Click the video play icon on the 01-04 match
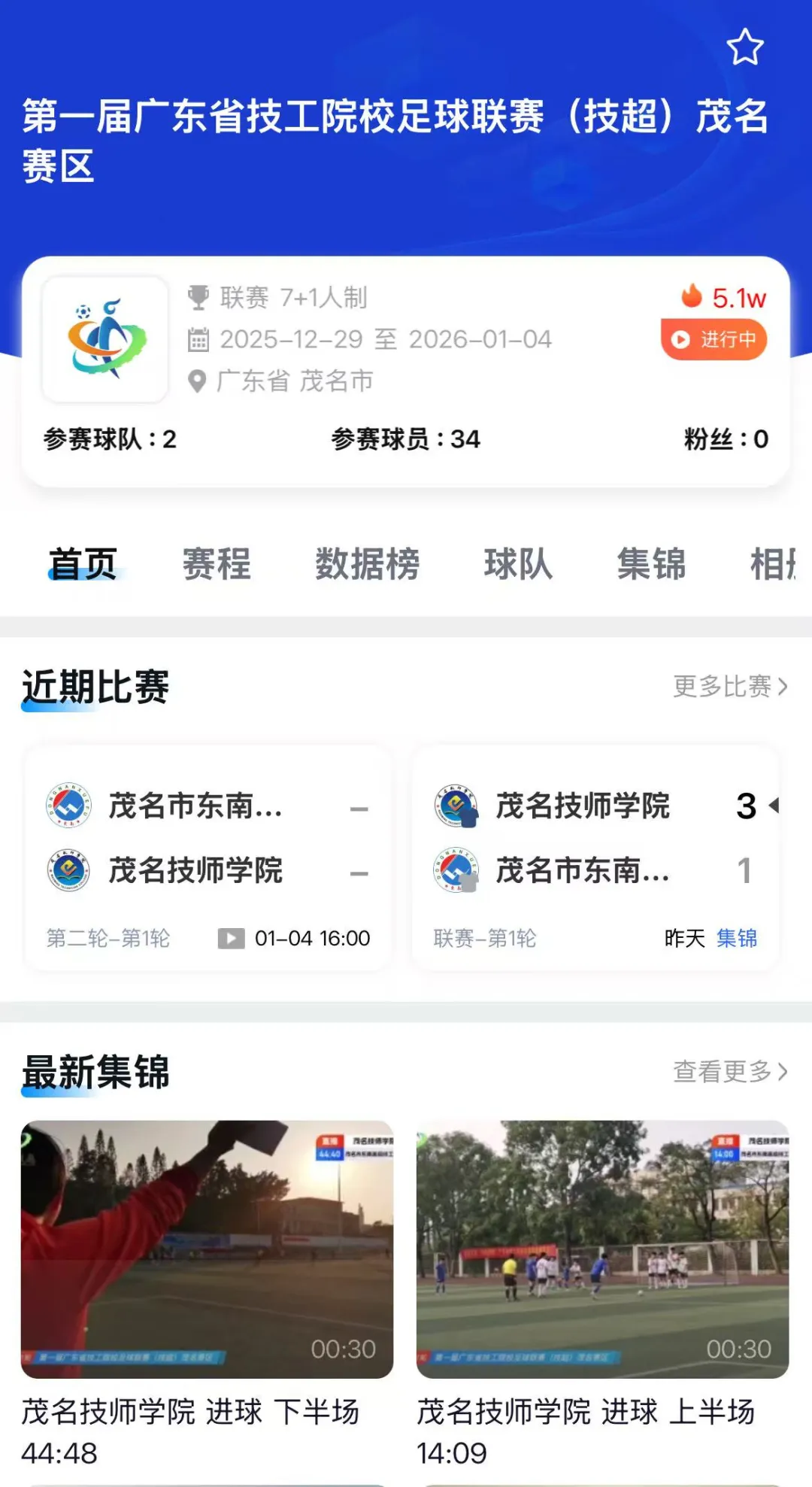Viewport: 812px width, 1487px height. (x=231, y=938)
